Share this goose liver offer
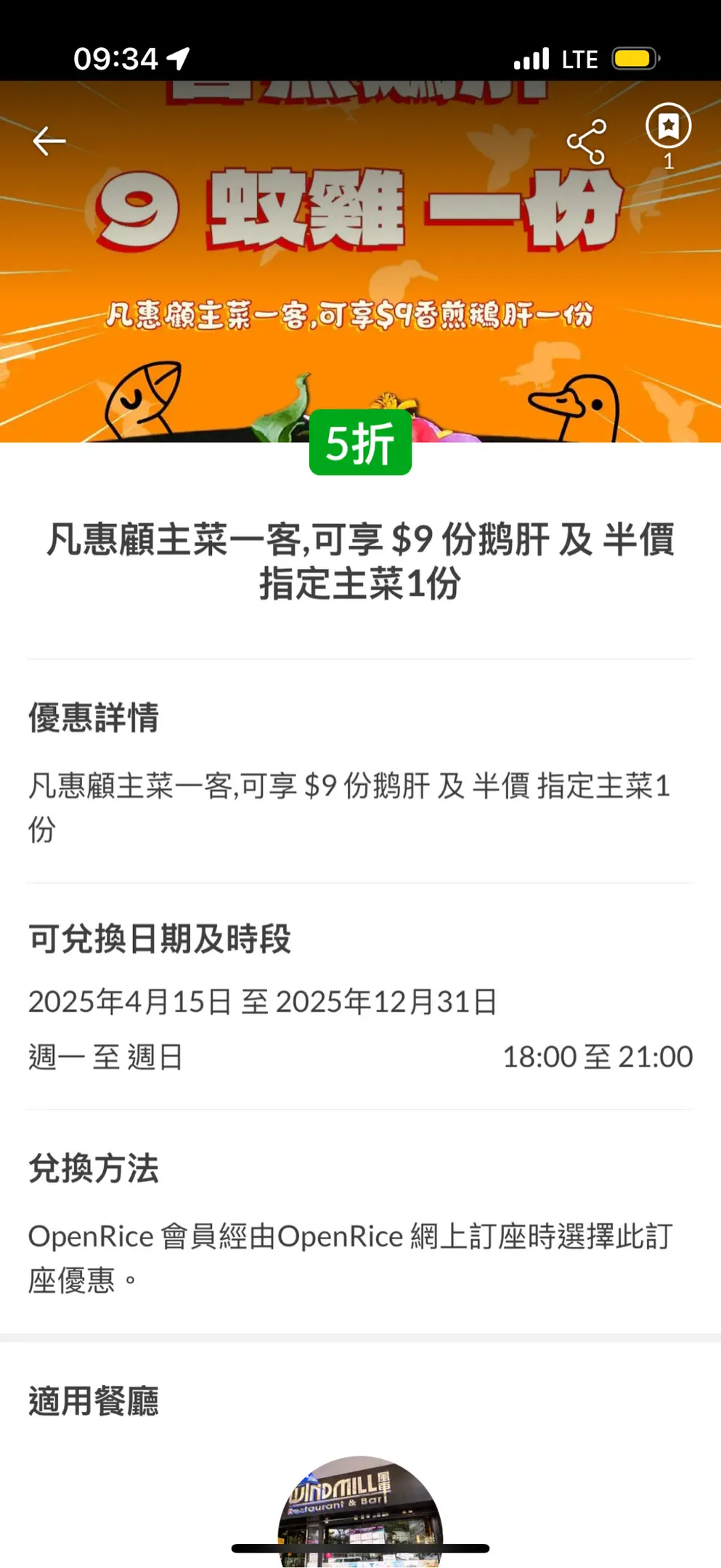 tap(586, 142)
